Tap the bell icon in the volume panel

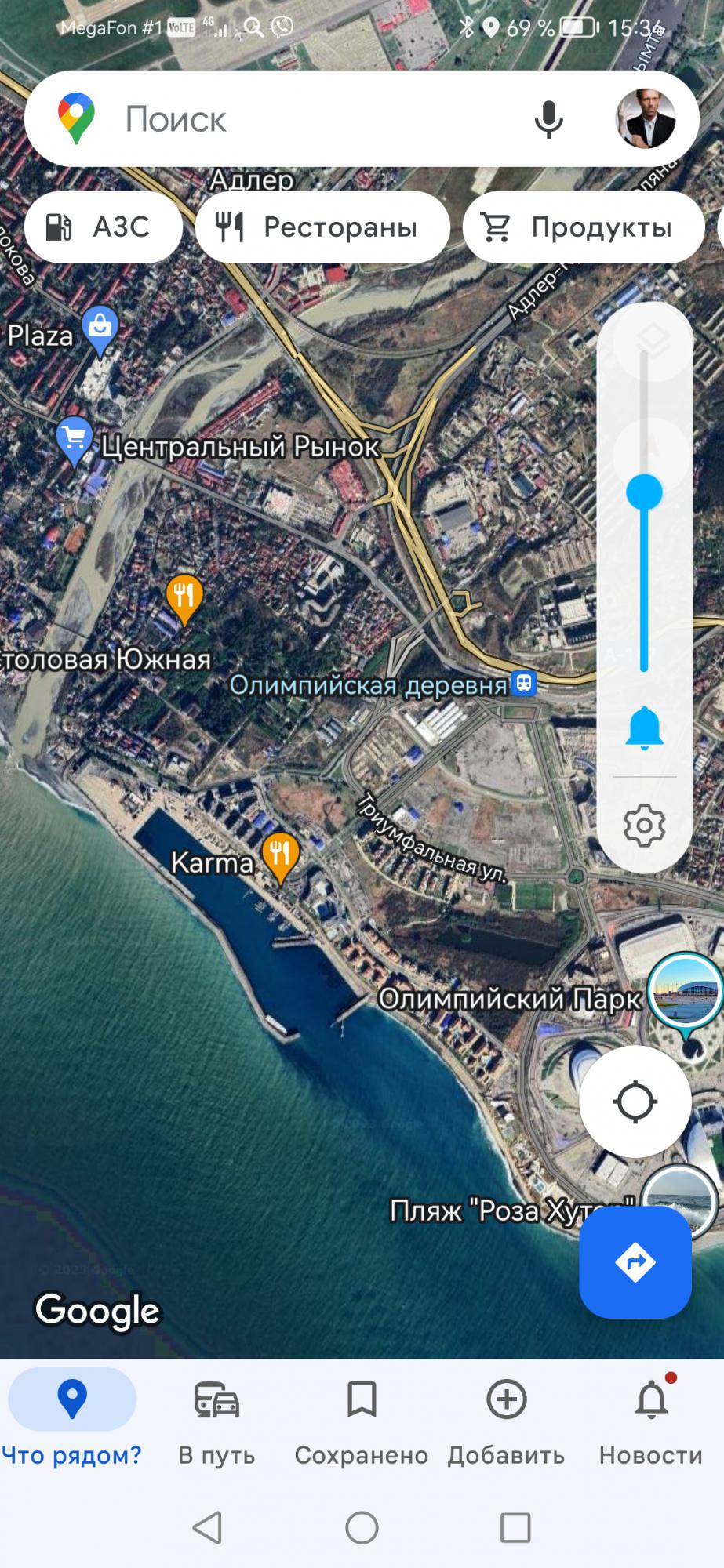[x=644, y=728]
